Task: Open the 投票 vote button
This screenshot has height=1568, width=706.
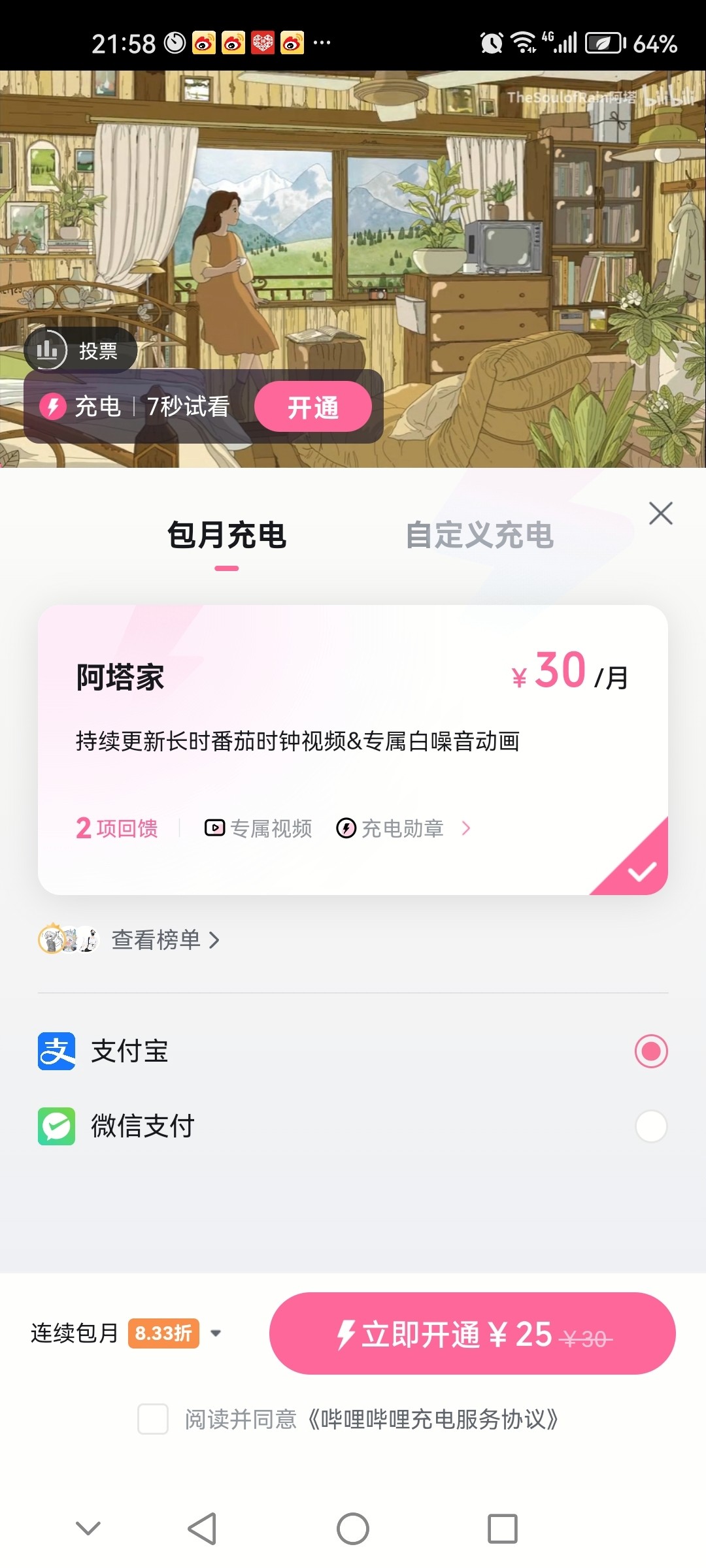Action: [80, 351]
